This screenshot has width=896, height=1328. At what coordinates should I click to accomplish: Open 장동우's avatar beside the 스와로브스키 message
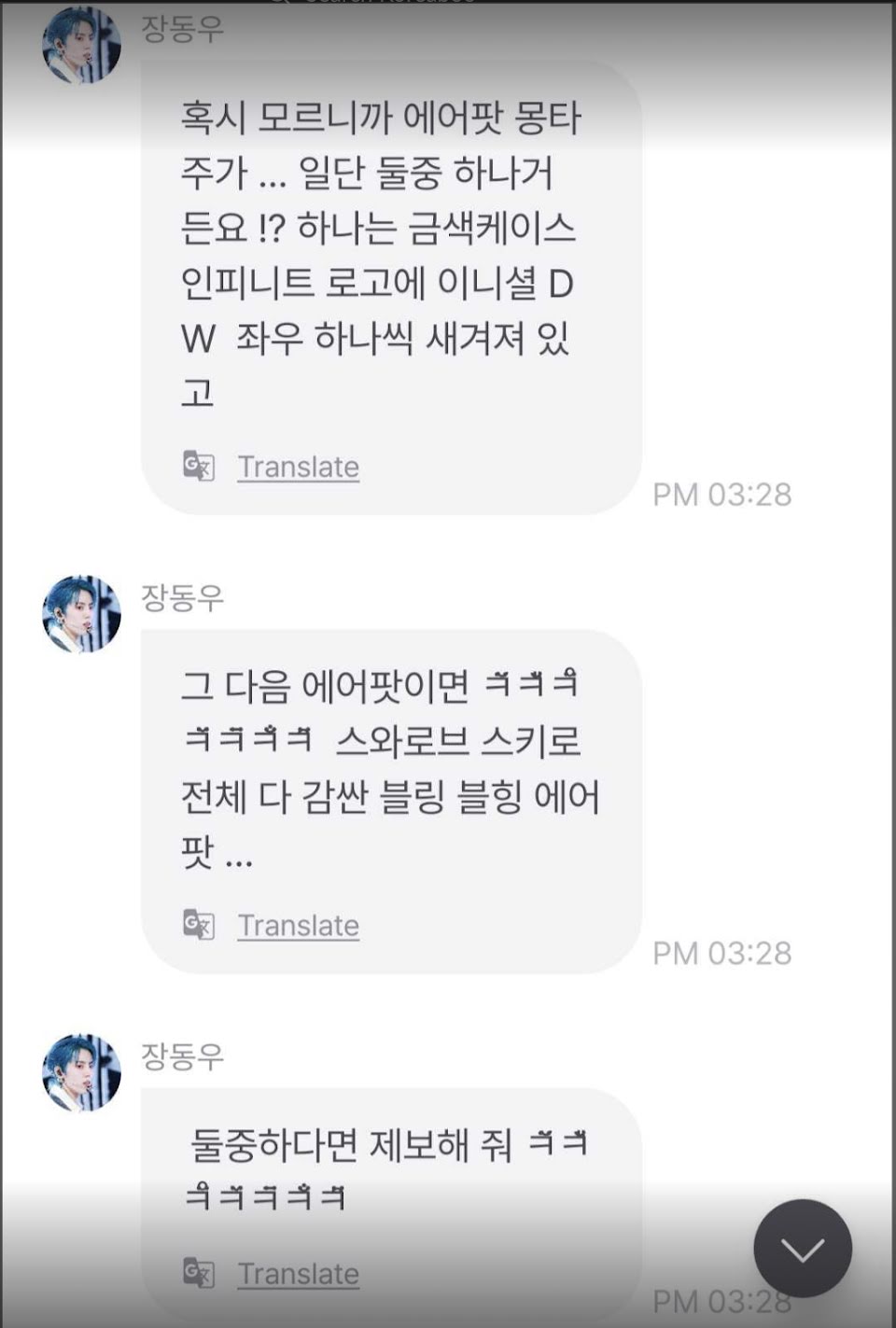click(x=82, y=613)
